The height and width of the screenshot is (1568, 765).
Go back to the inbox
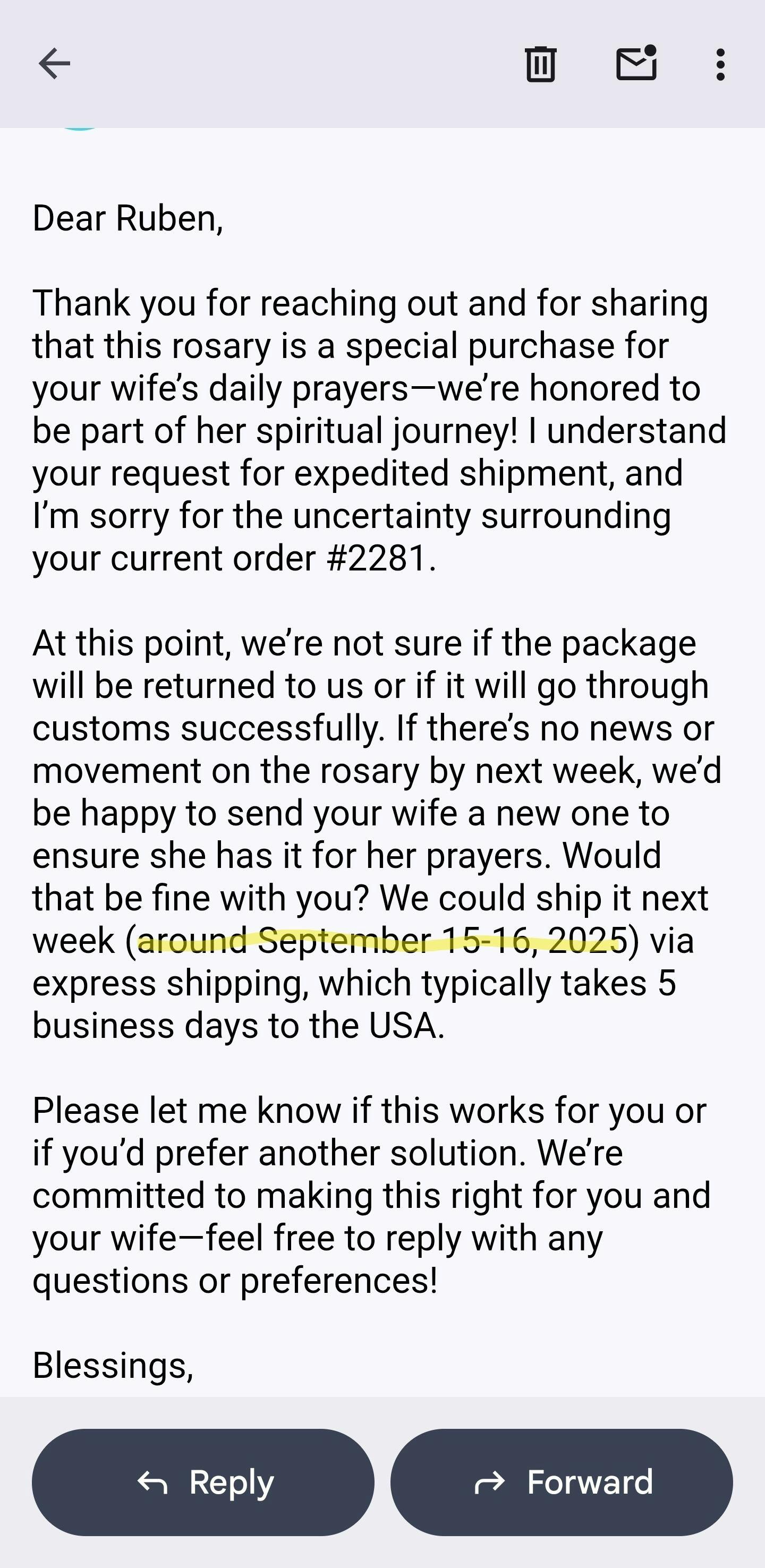tap(54, 64)
